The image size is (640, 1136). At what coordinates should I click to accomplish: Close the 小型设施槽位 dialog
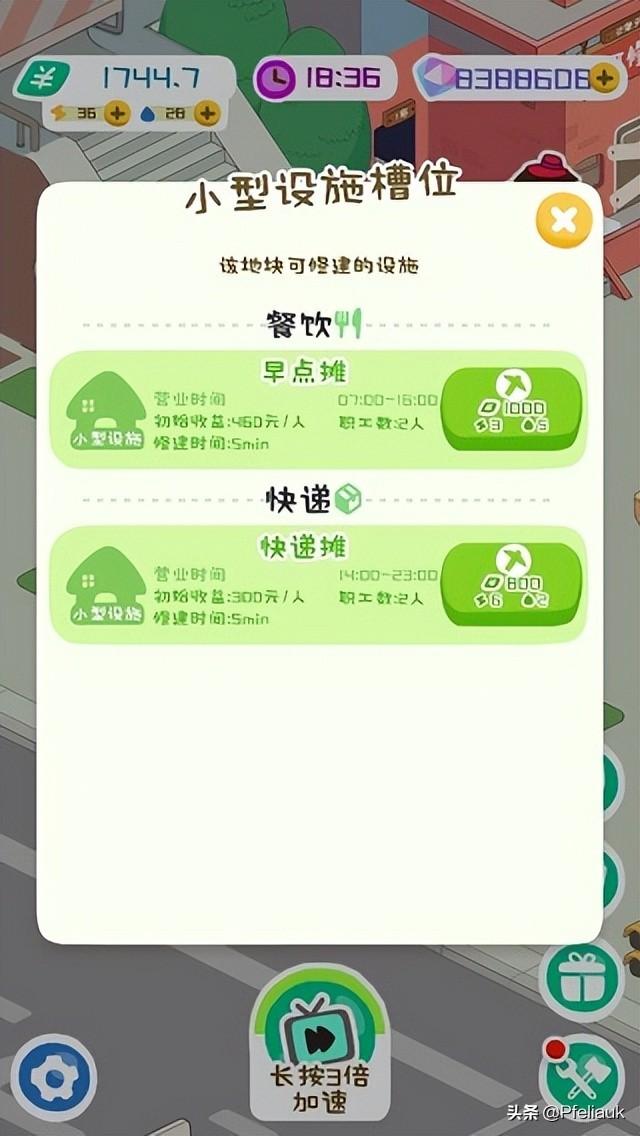point(564,221)
